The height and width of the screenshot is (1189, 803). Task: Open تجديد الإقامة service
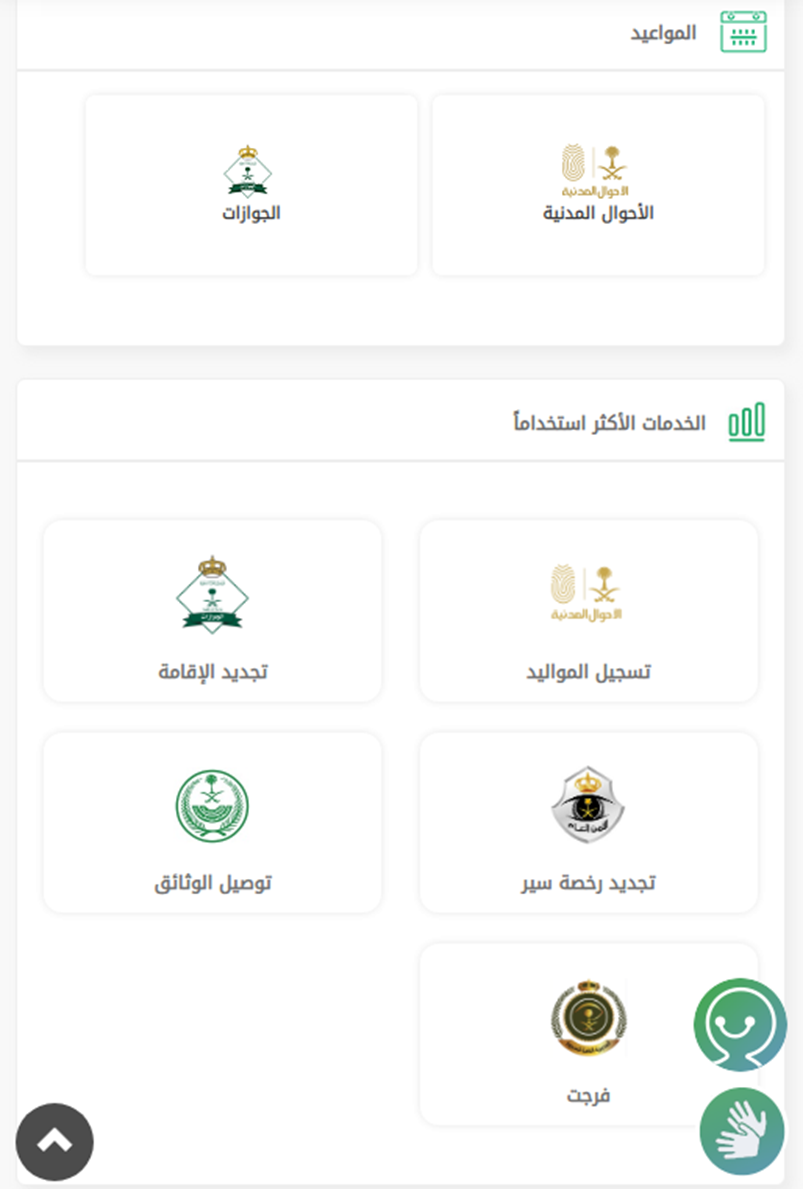[x=212, y=611]
